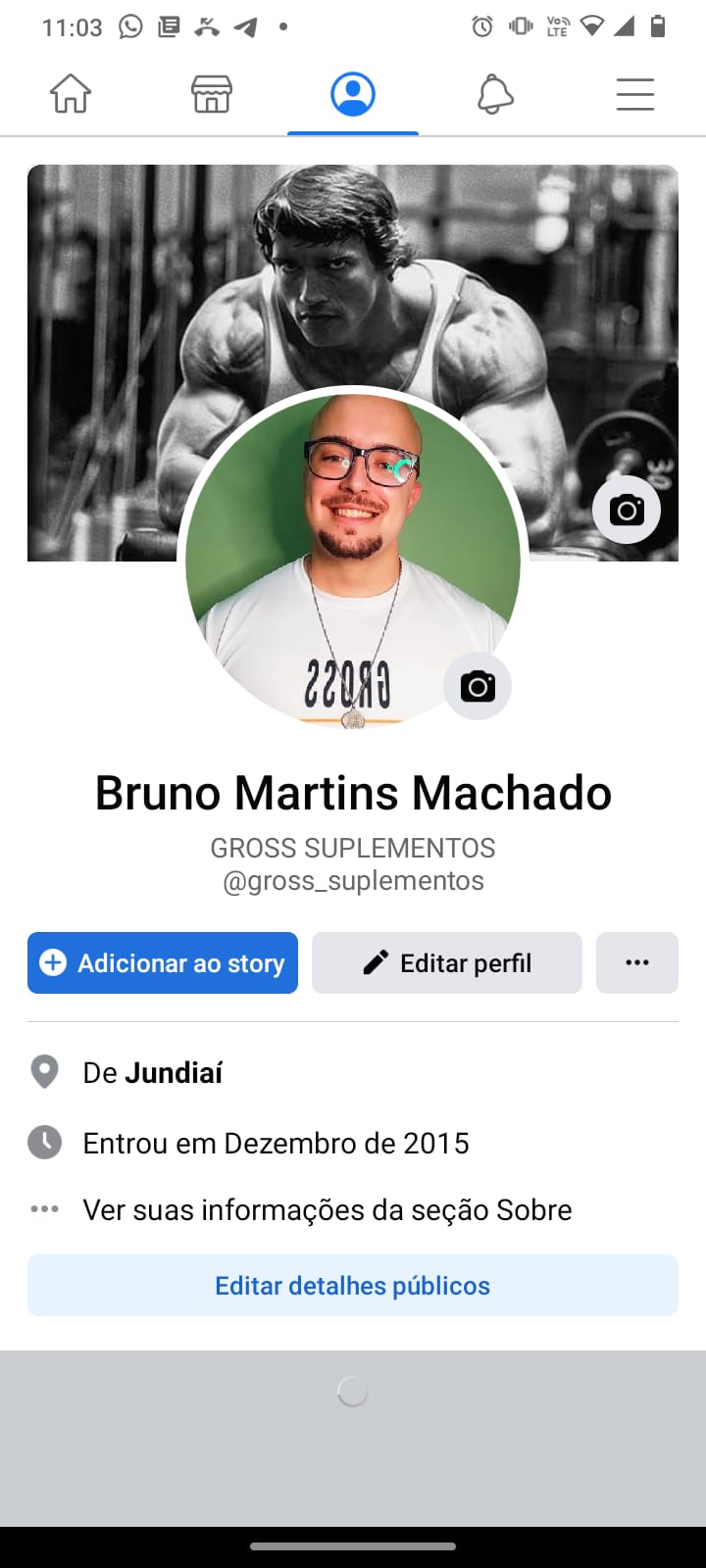Select the Profile tab
This screenshot has height=1568, width=706.
(353, 95)
